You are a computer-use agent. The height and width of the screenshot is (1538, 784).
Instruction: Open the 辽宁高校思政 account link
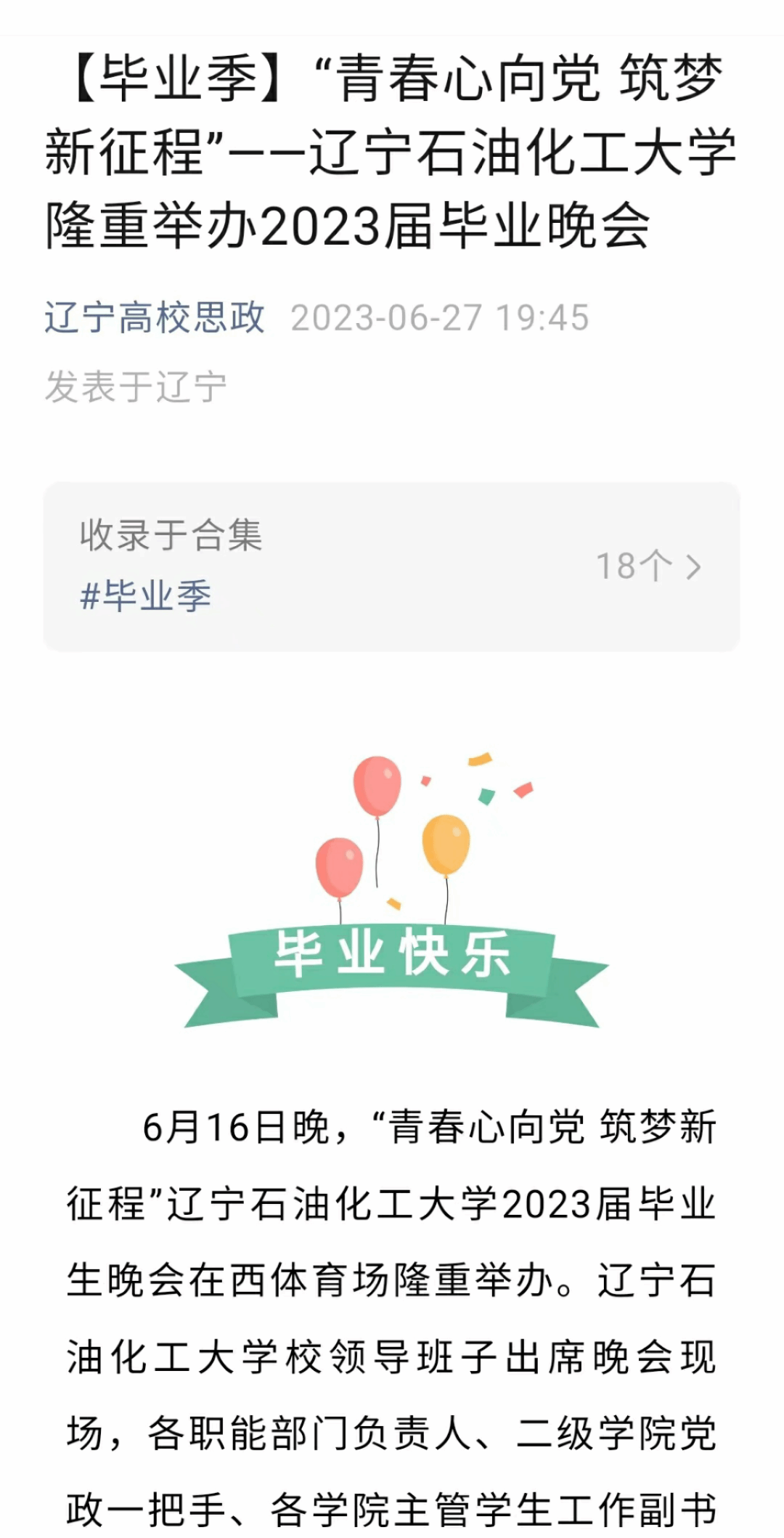(155, 318)
